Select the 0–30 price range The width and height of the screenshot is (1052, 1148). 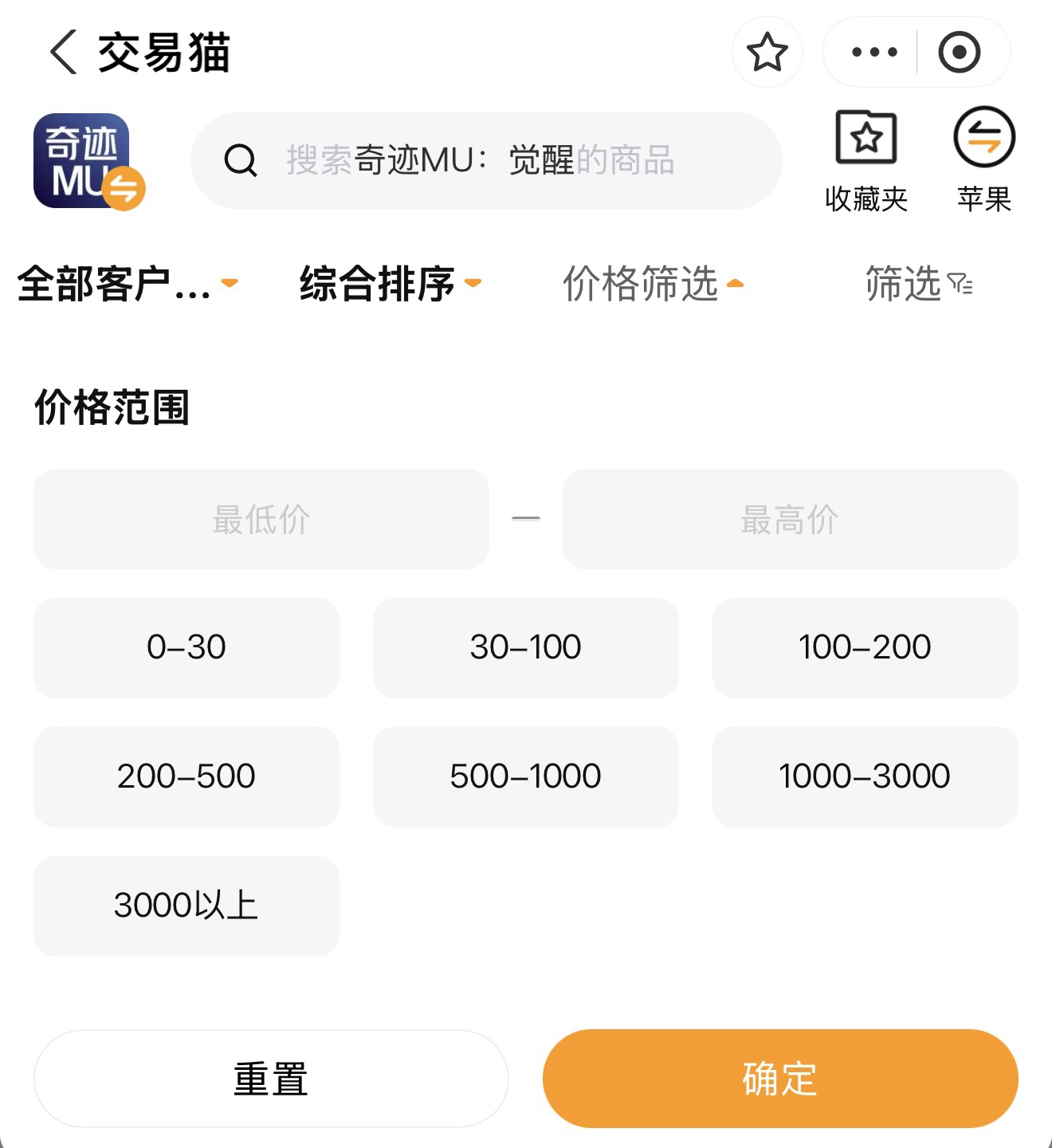pyautogui.click(x=186, y=647)
